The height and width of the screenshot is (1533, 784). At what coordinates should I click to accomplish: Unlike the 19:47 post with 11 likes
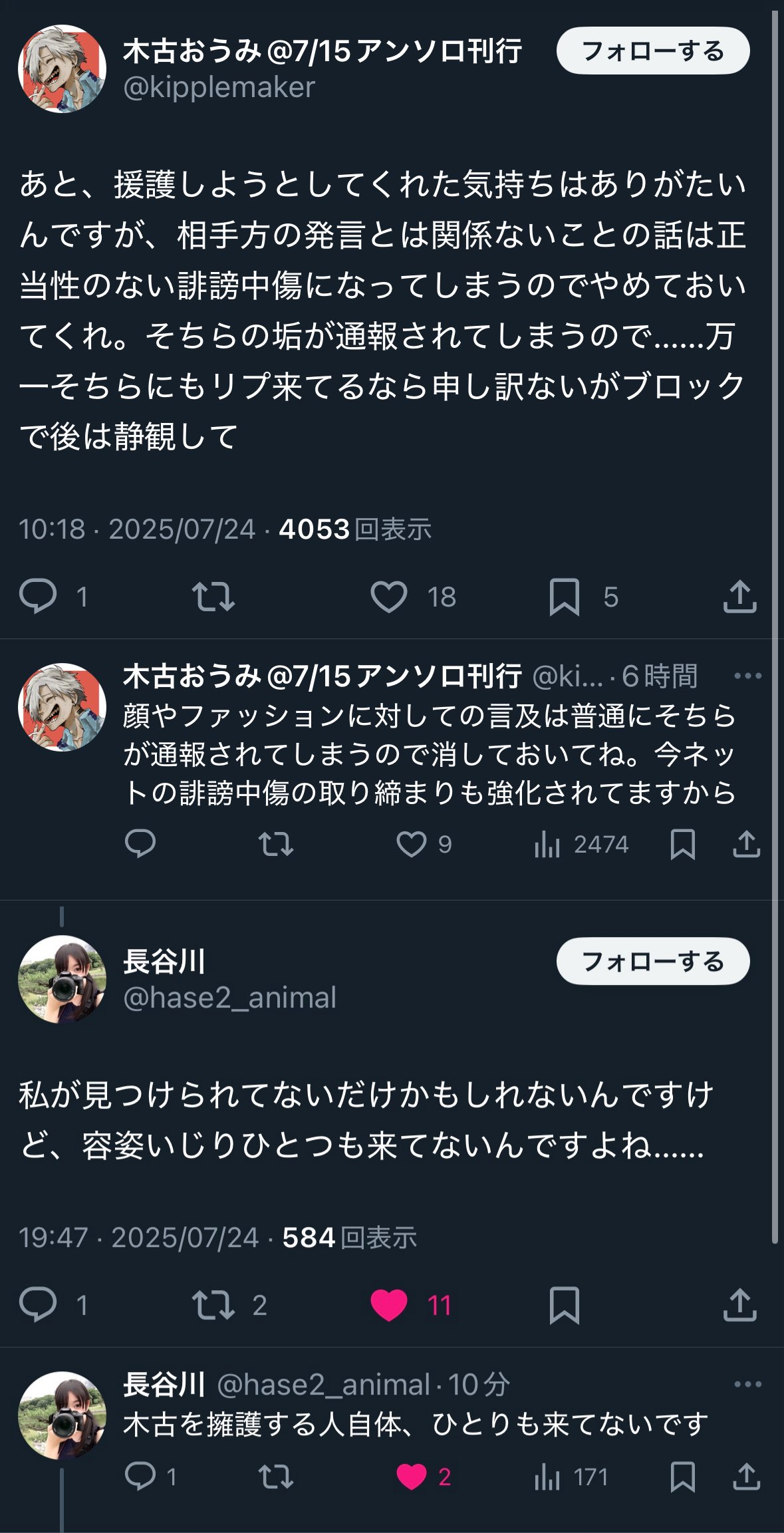click(389, 1304)
